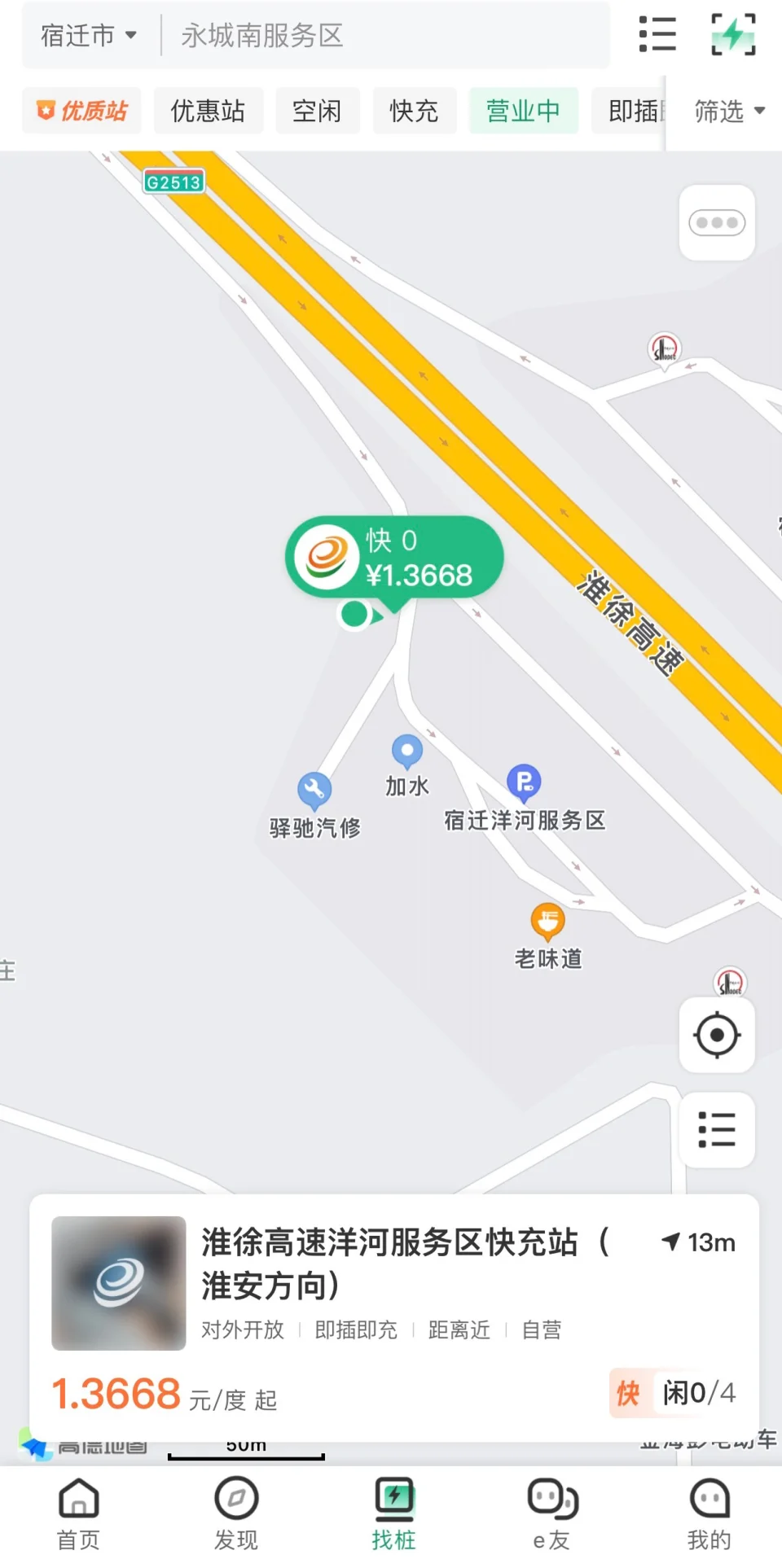Viewport: 782px width, 1568px height.
Task: Select the 优质站 filter chip
Action: 82,111
